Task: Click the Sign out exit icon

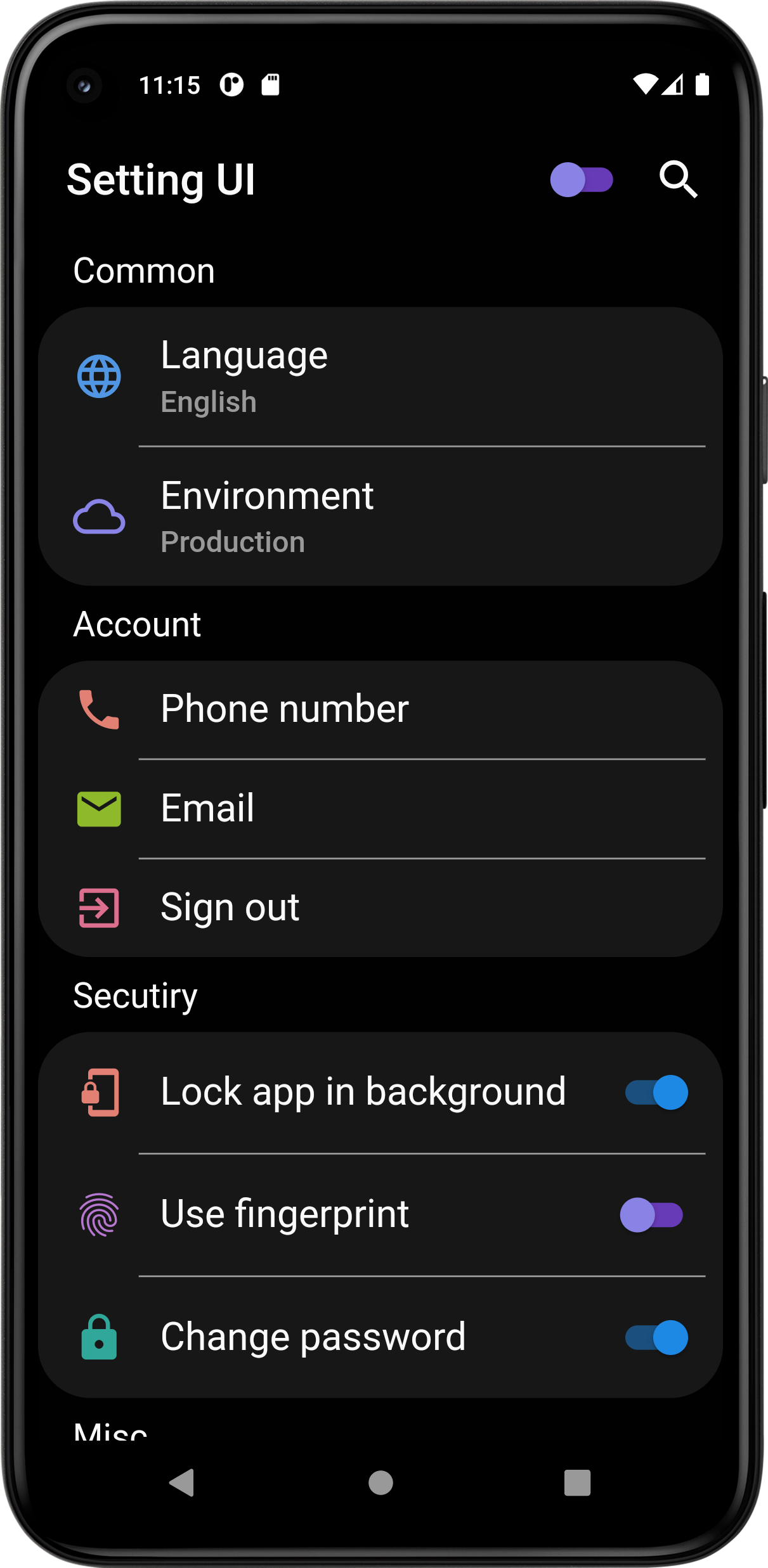Action: [x=98, y=906]
